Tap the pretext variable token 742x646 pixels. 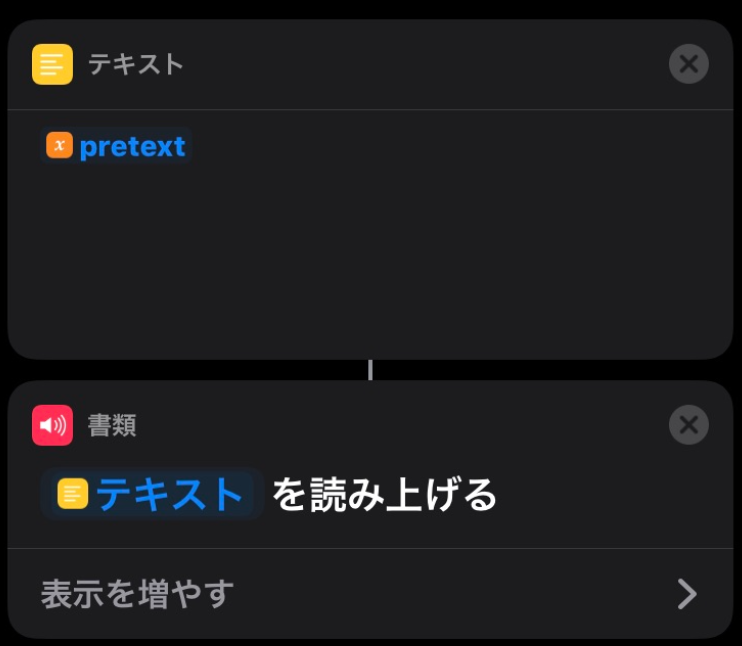tap(117, 146)
